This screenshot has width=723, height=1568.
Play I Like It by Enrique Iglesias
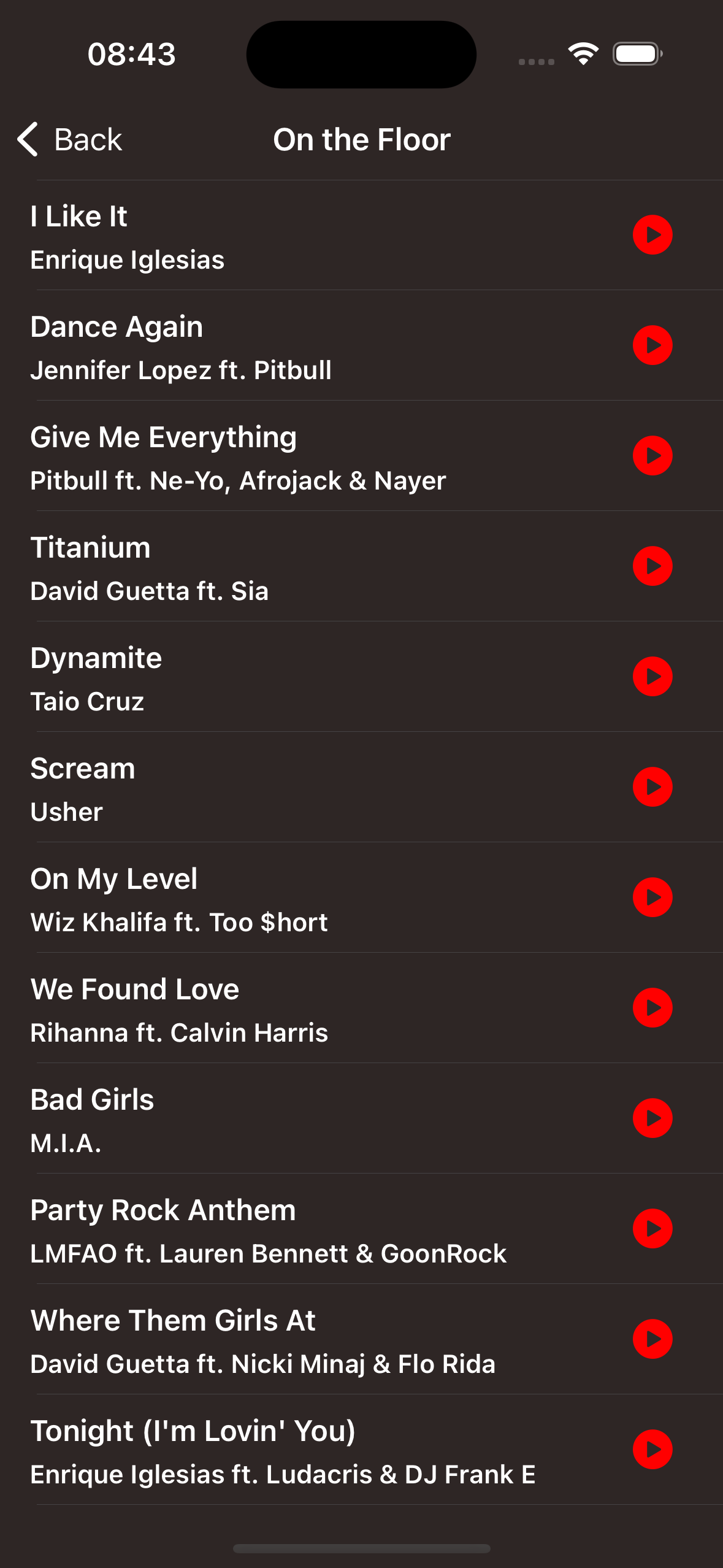coord(652,234)
